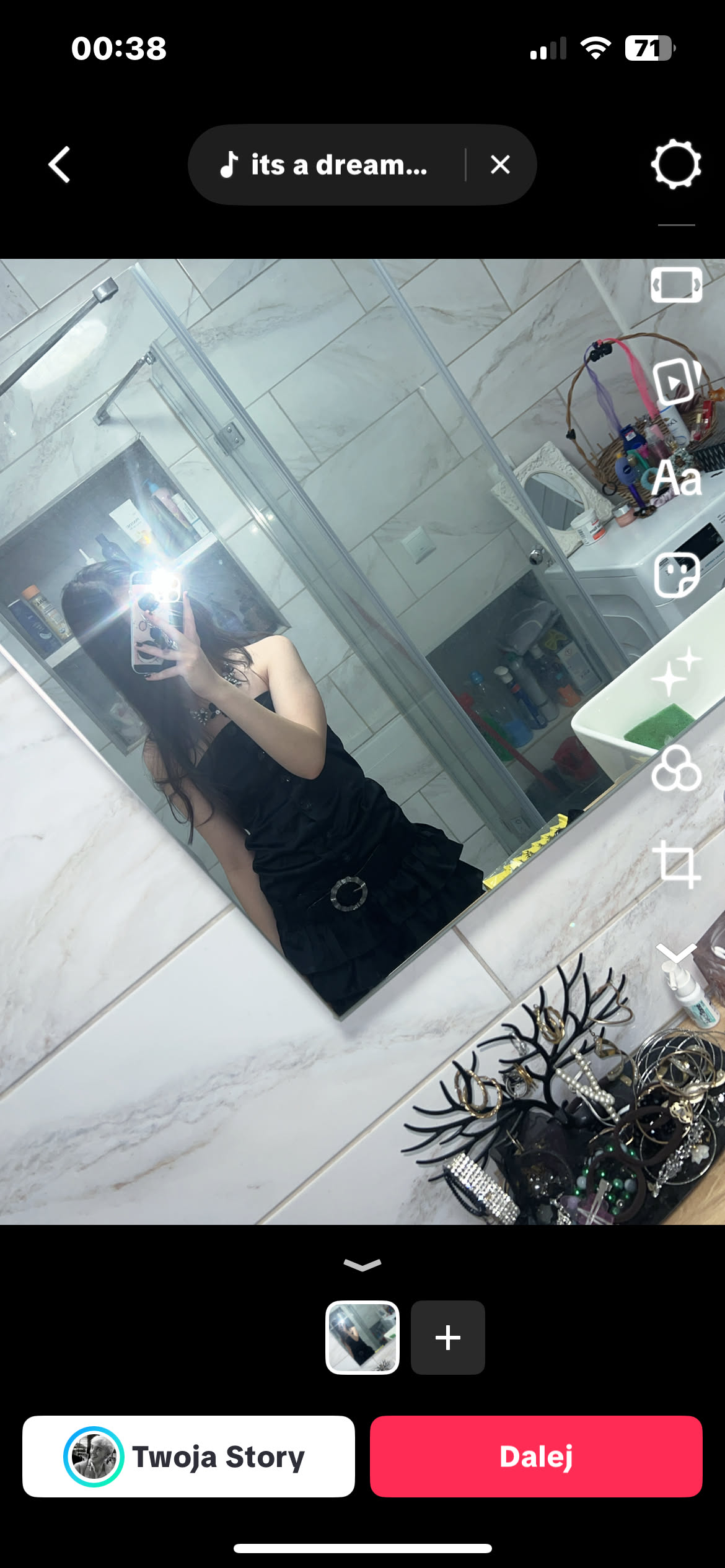Open the sparkle effects tool
The image size is (725, 1568).
click(x=676, y=672)
